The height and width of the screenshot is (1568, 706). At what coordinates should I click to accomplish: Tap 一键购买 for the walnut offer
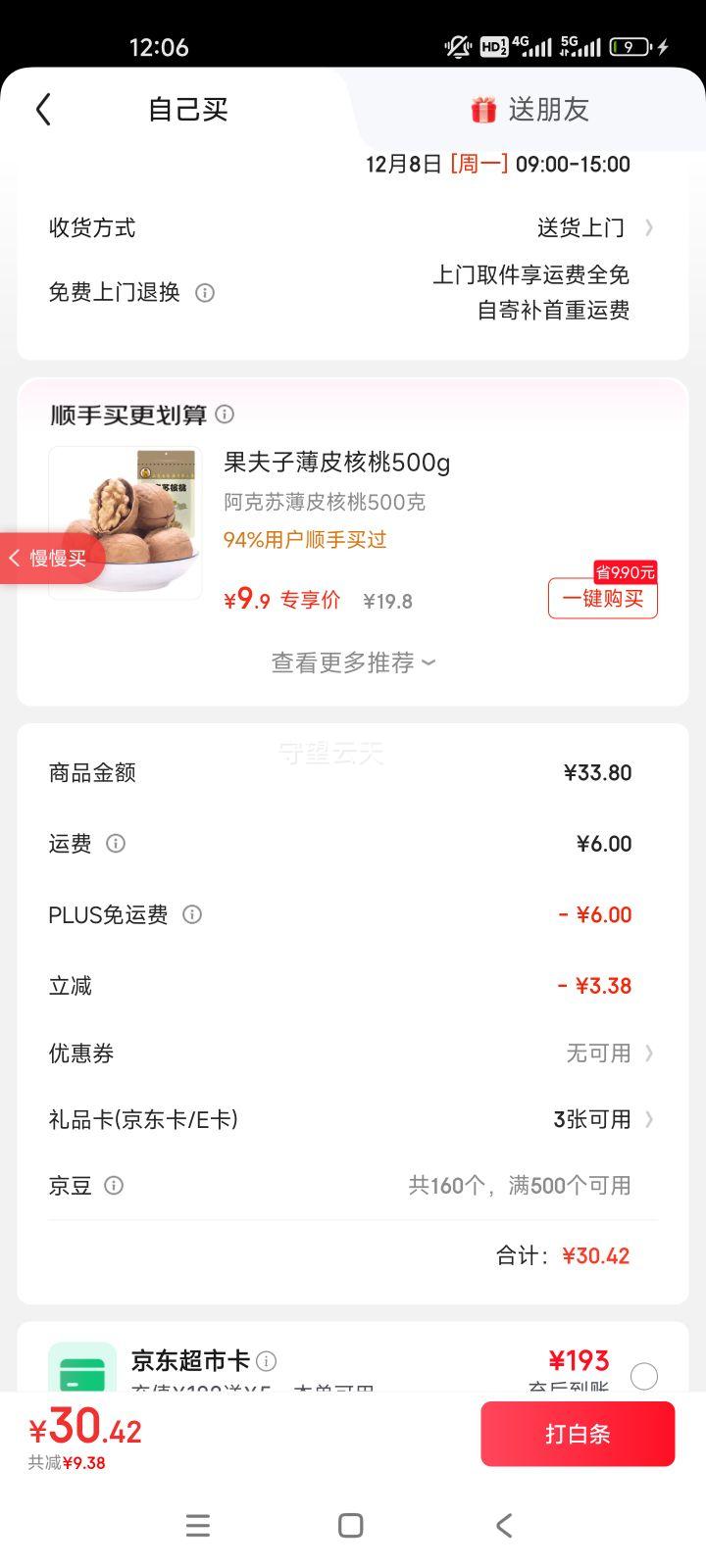click(602, 598)
